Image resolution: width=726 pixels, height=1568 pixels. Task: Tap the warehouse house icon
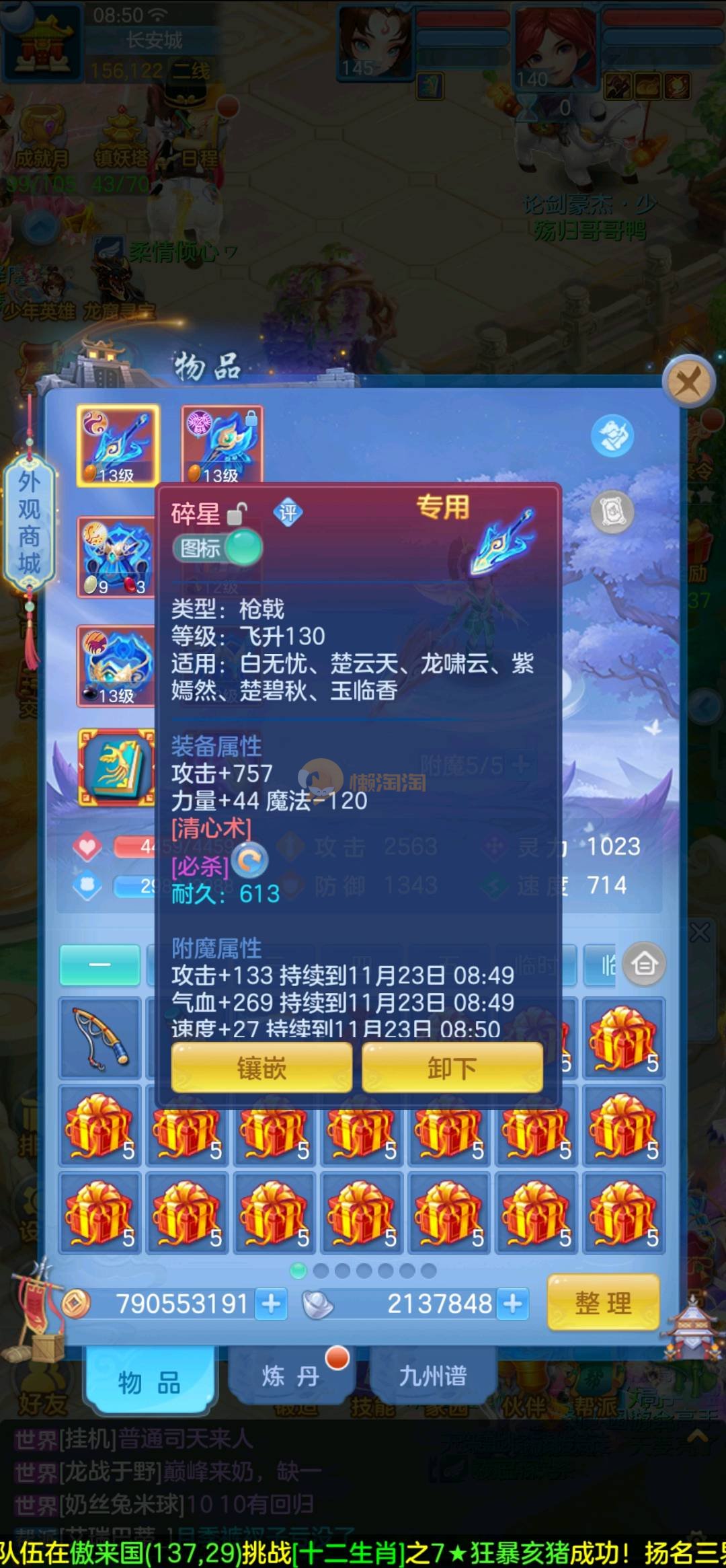click(x=644, y=964)
